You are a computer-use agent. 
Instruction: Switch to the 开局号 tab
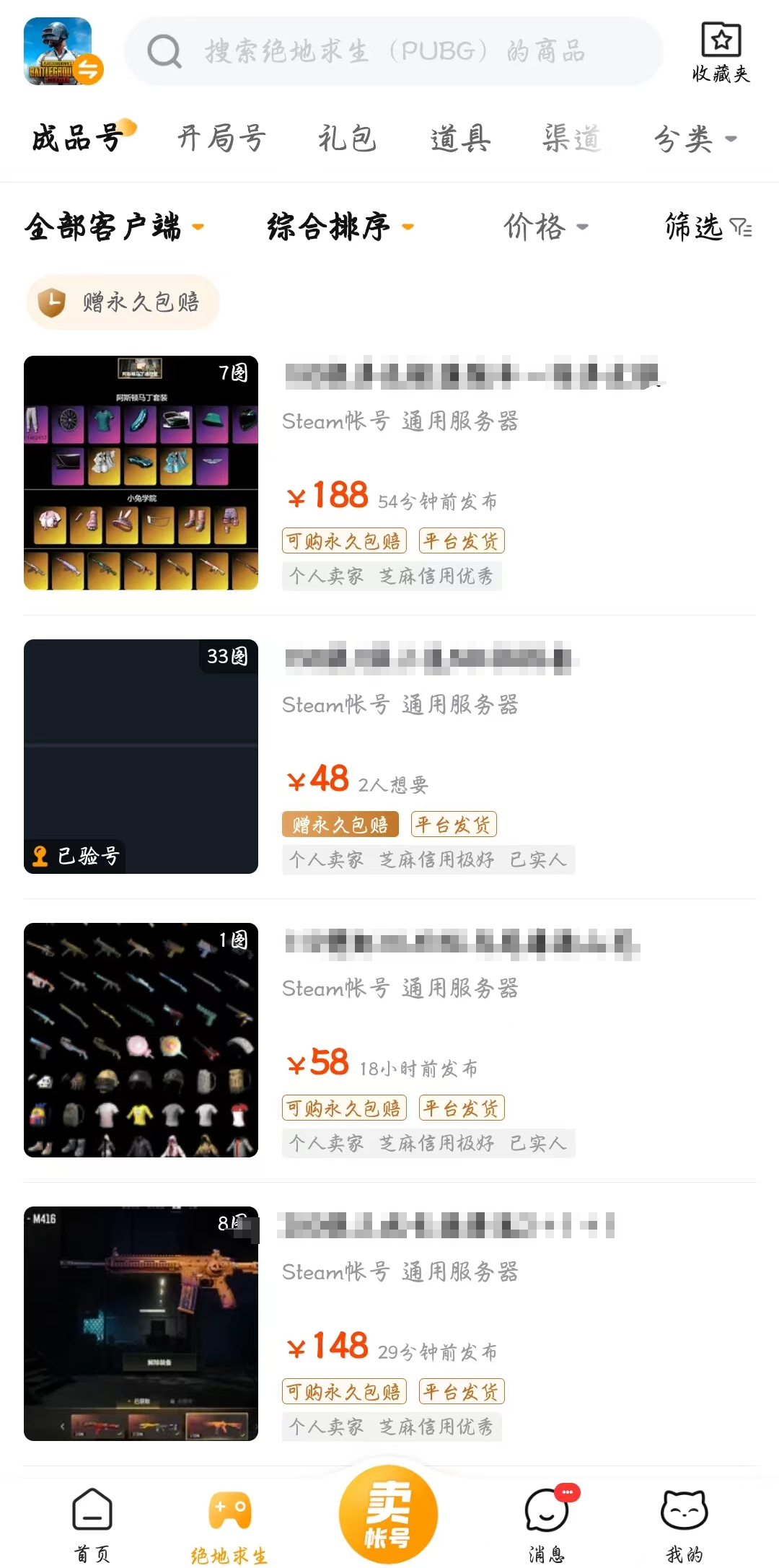pos(222,139)
